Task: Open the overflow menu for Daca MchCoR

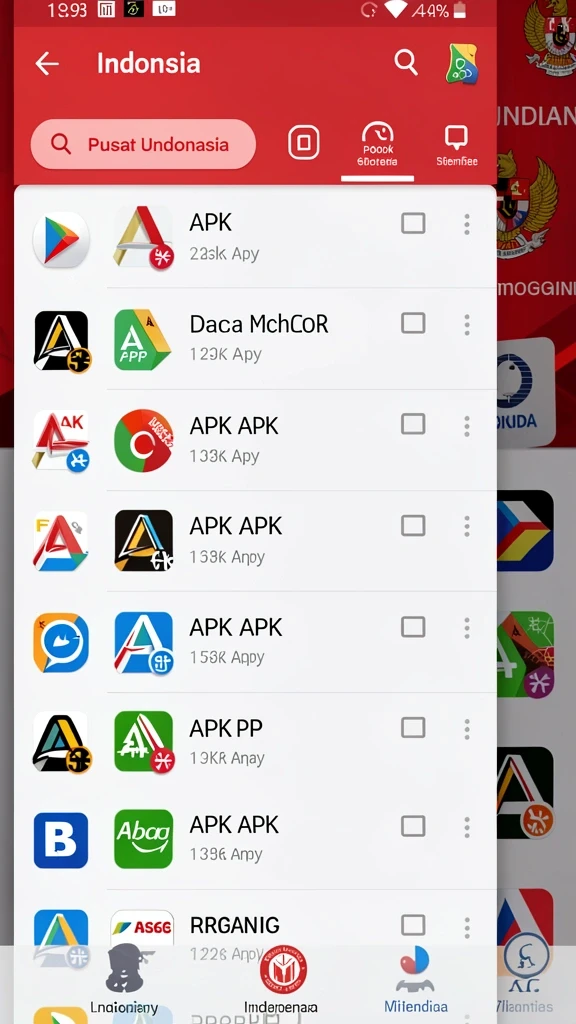Action: (x=467, y=325)
